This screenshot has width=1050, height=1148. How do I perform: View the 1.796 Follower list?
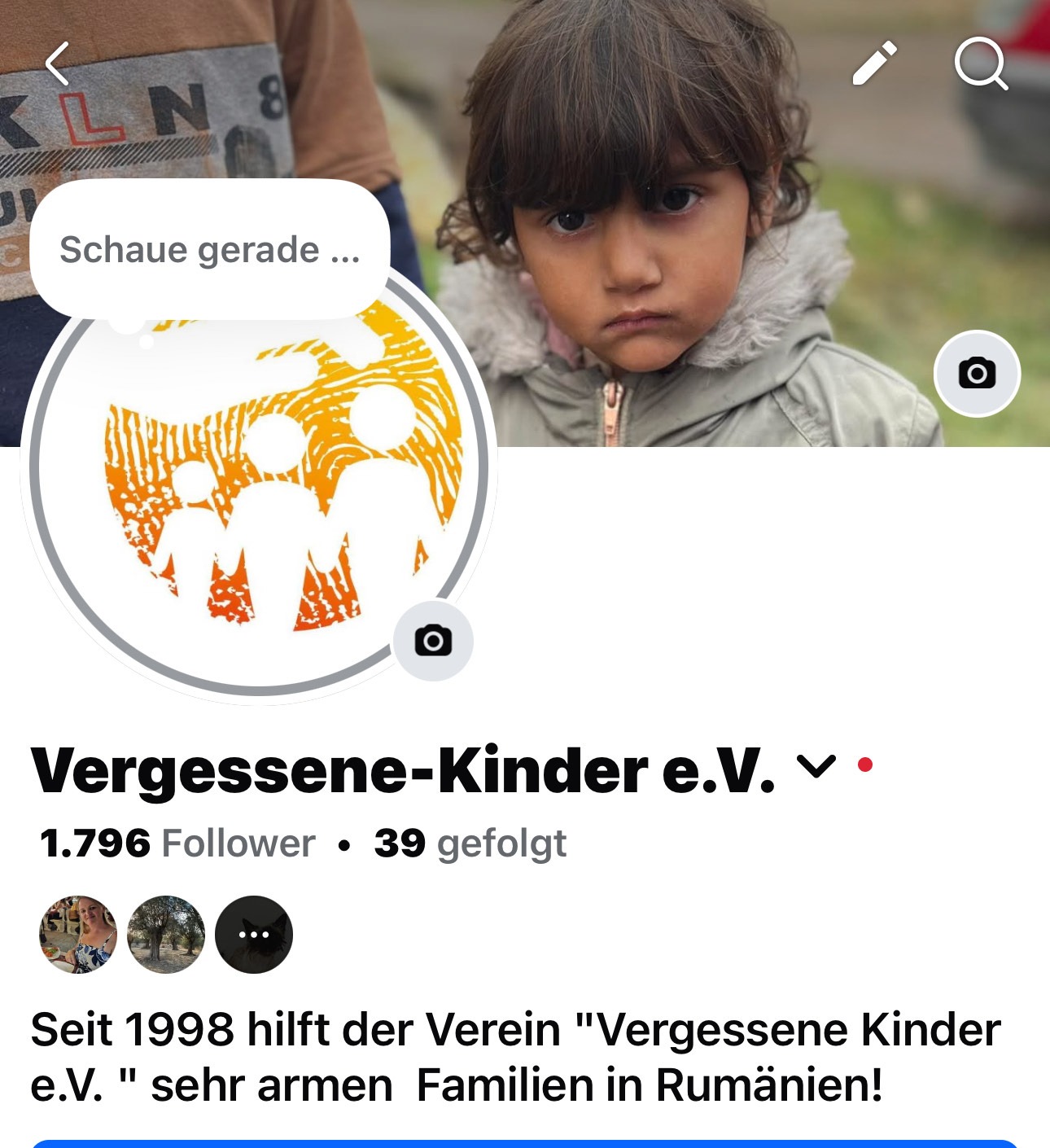[177, 843]
